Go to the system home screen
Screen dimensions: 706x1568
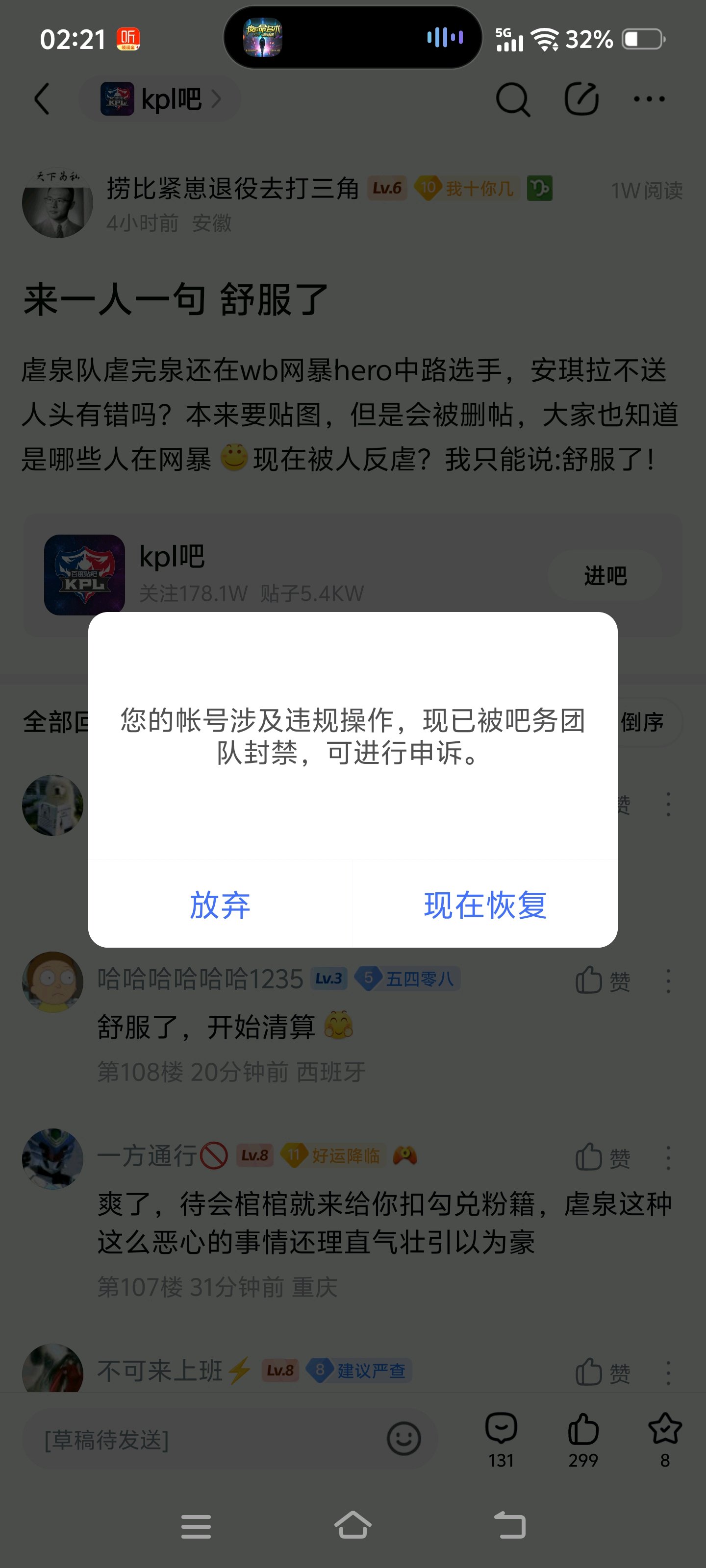353,1525
